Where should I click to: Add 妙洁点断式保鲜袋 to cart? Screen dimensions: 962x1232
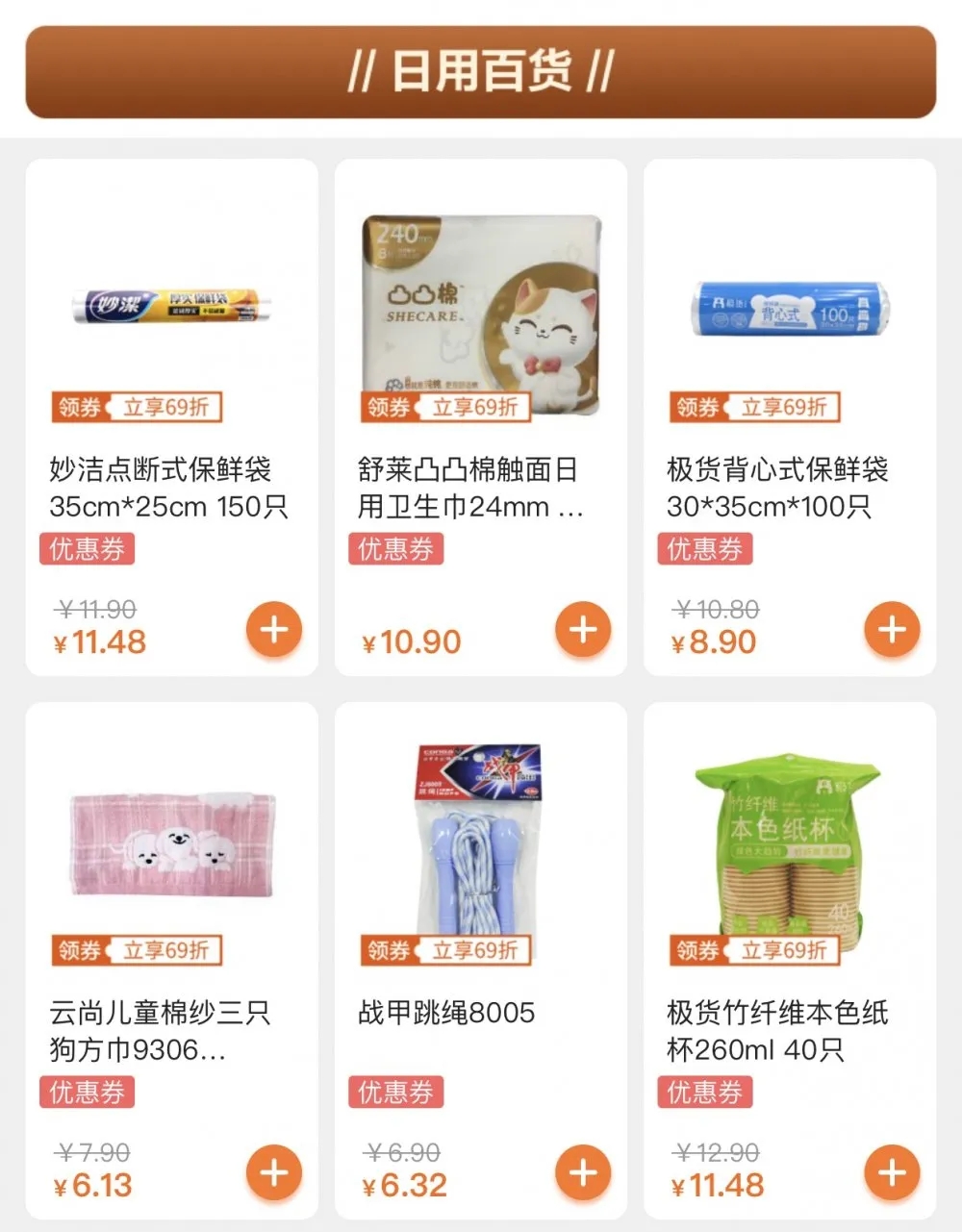274,630
